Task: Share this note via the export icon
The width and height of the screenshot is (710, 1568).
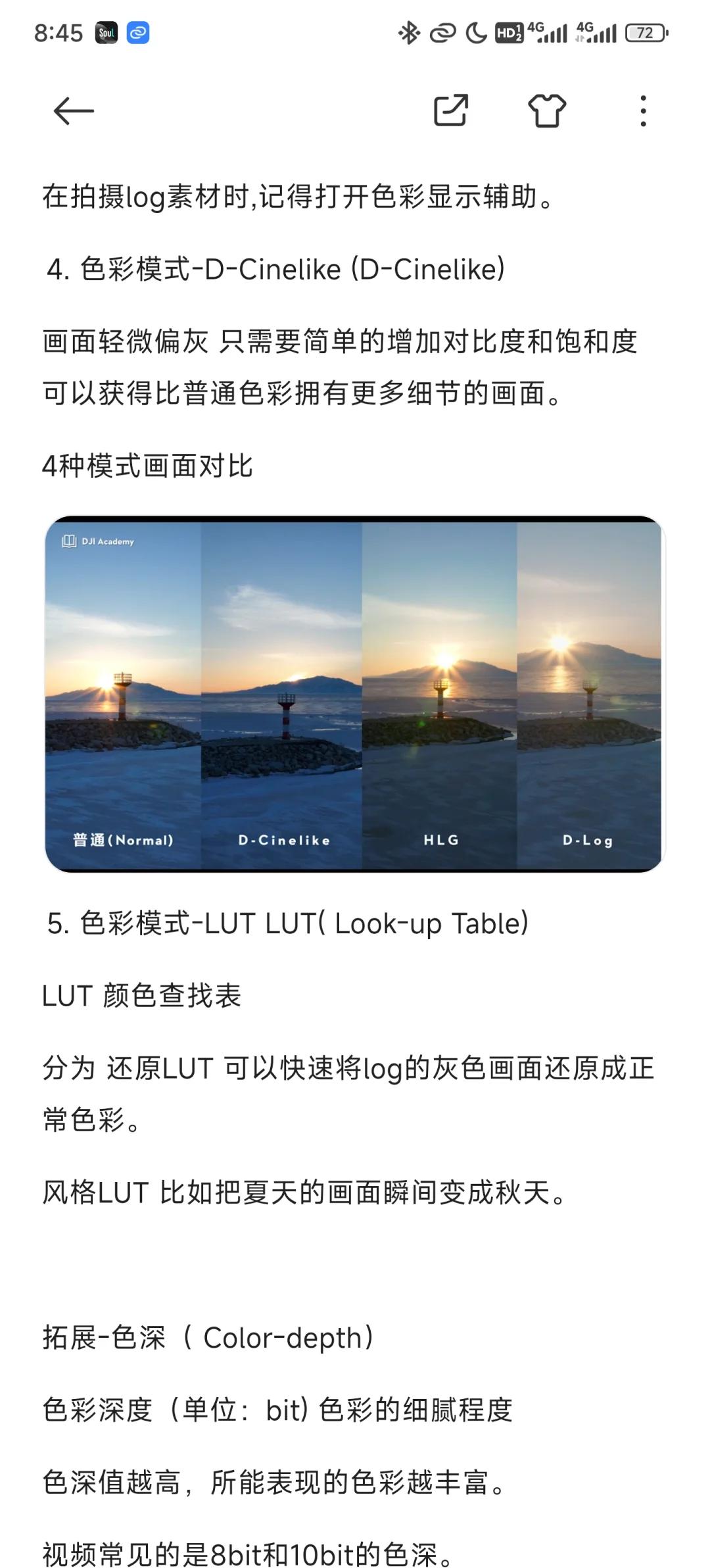Action: [451, 110]
